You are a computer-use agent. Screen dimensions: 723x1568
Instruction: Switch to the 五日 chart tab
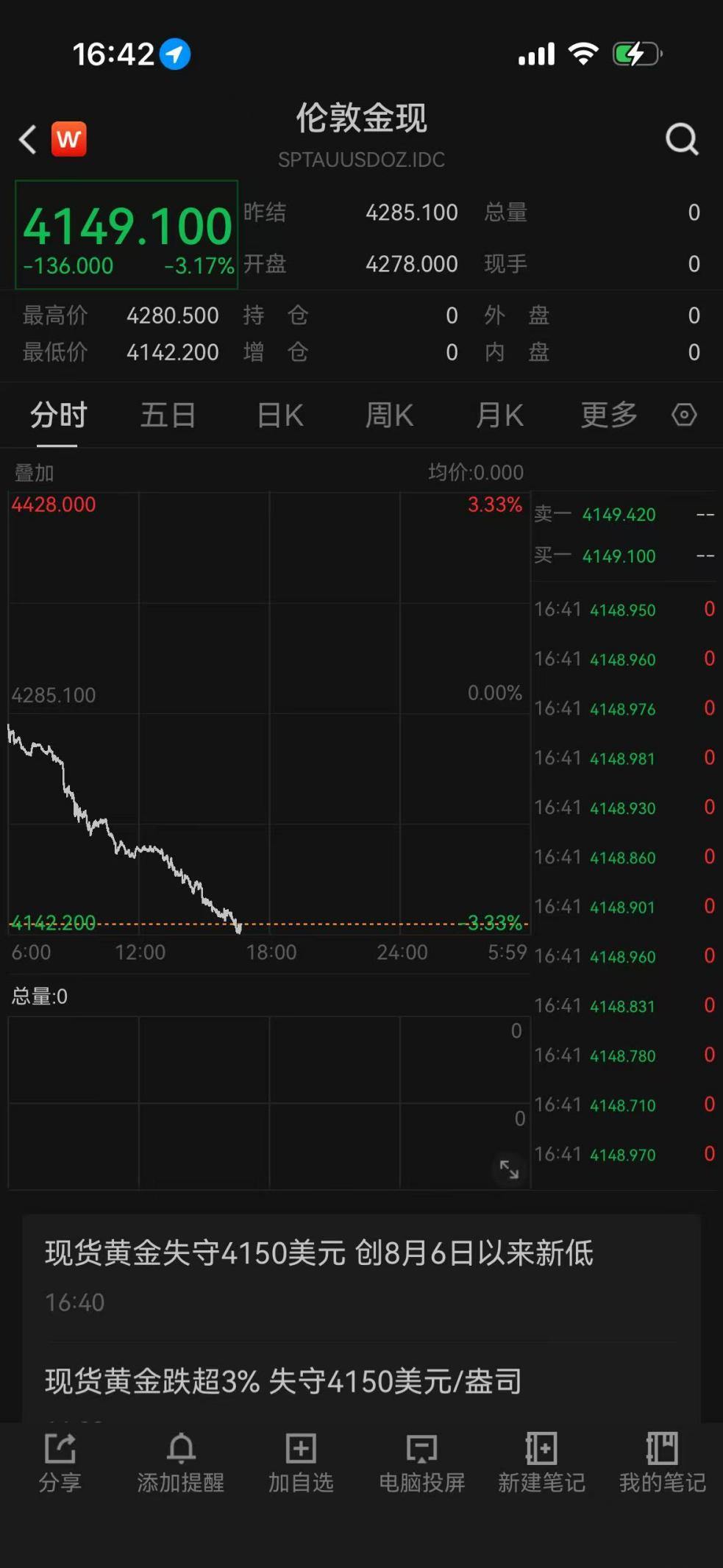tap(168, 416)
